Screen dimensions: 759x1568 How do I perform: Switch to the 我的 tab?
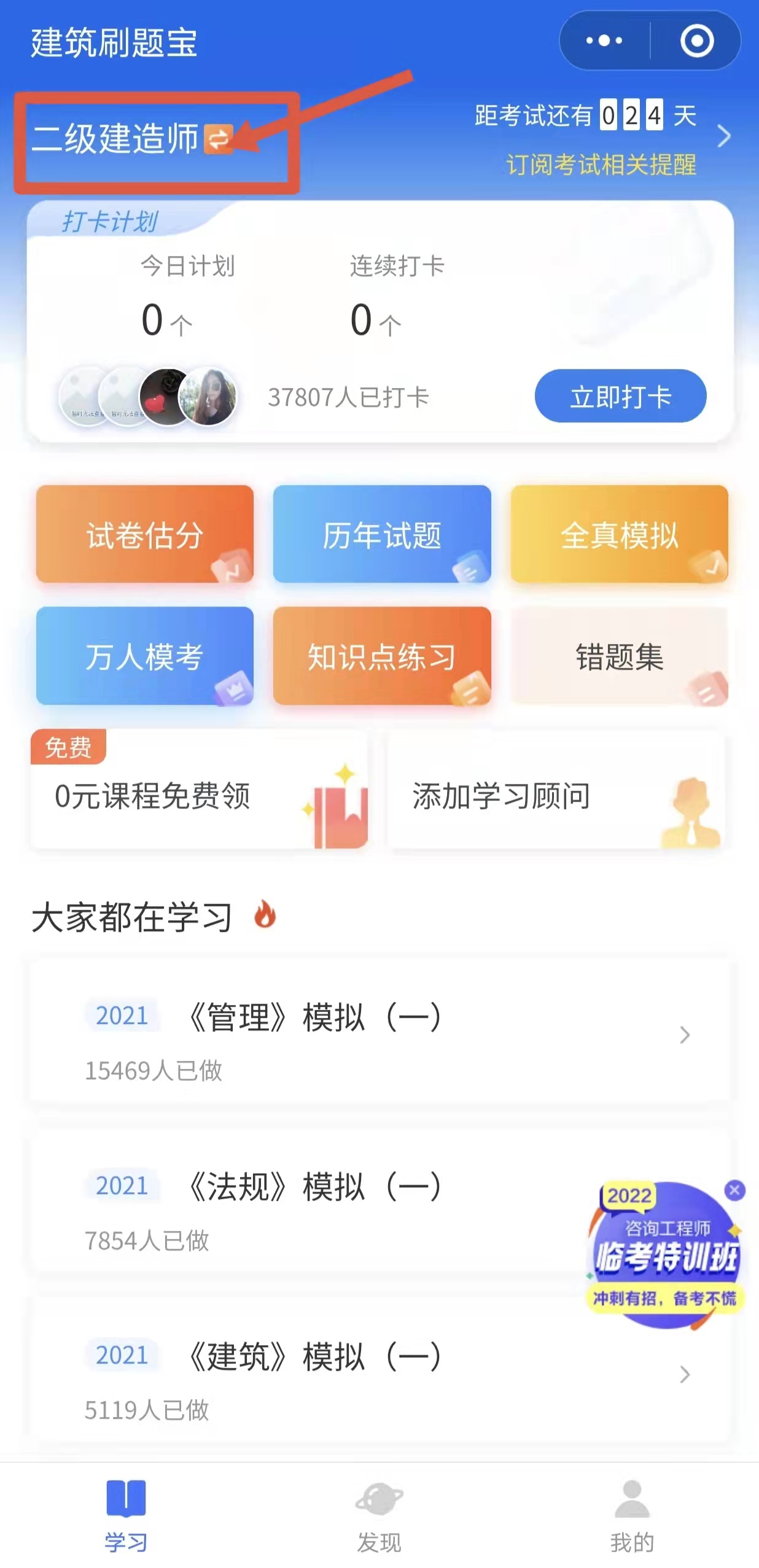click(632, 1515)
